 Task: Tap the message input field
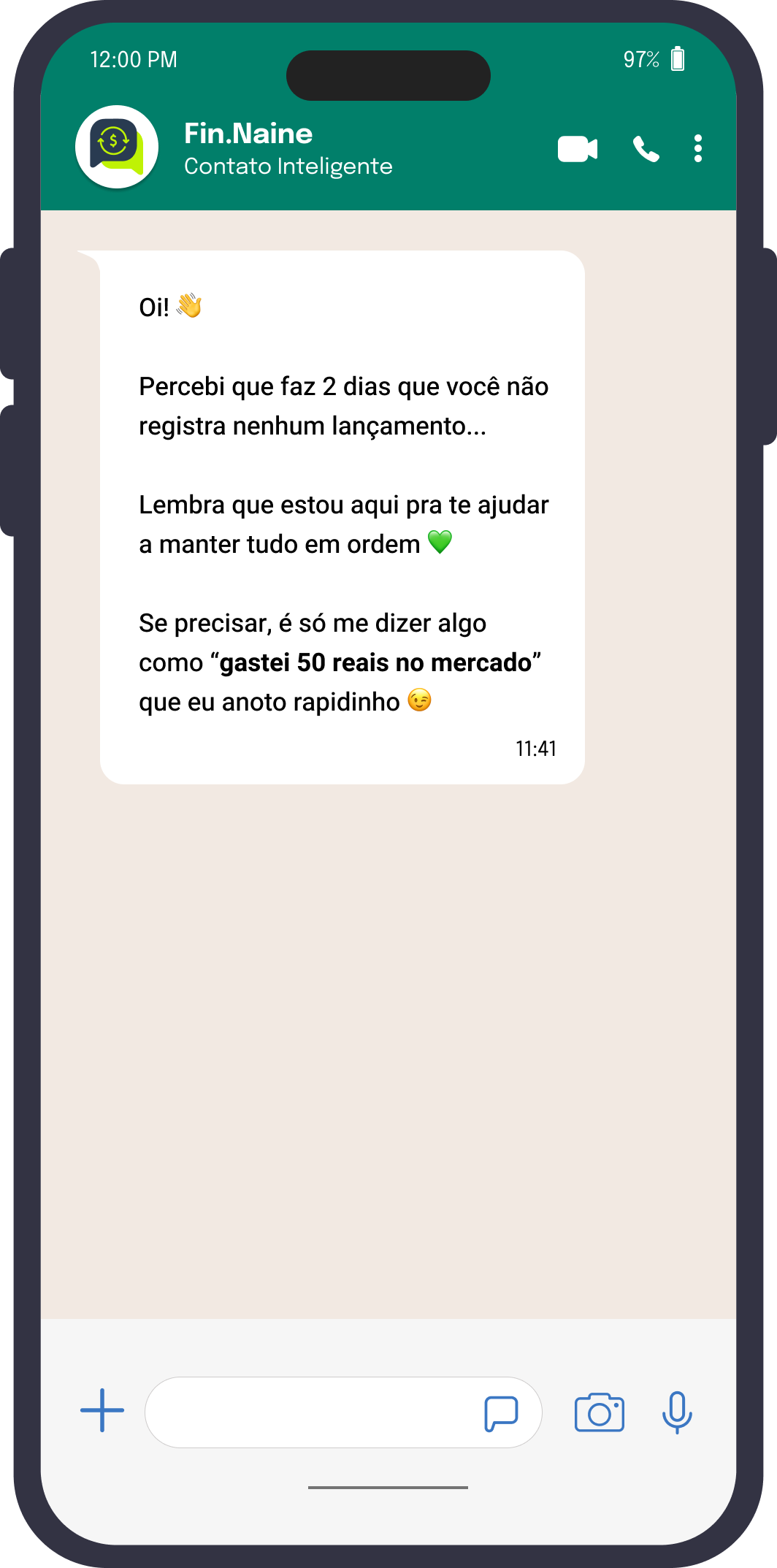click(x=314, y=1412)
